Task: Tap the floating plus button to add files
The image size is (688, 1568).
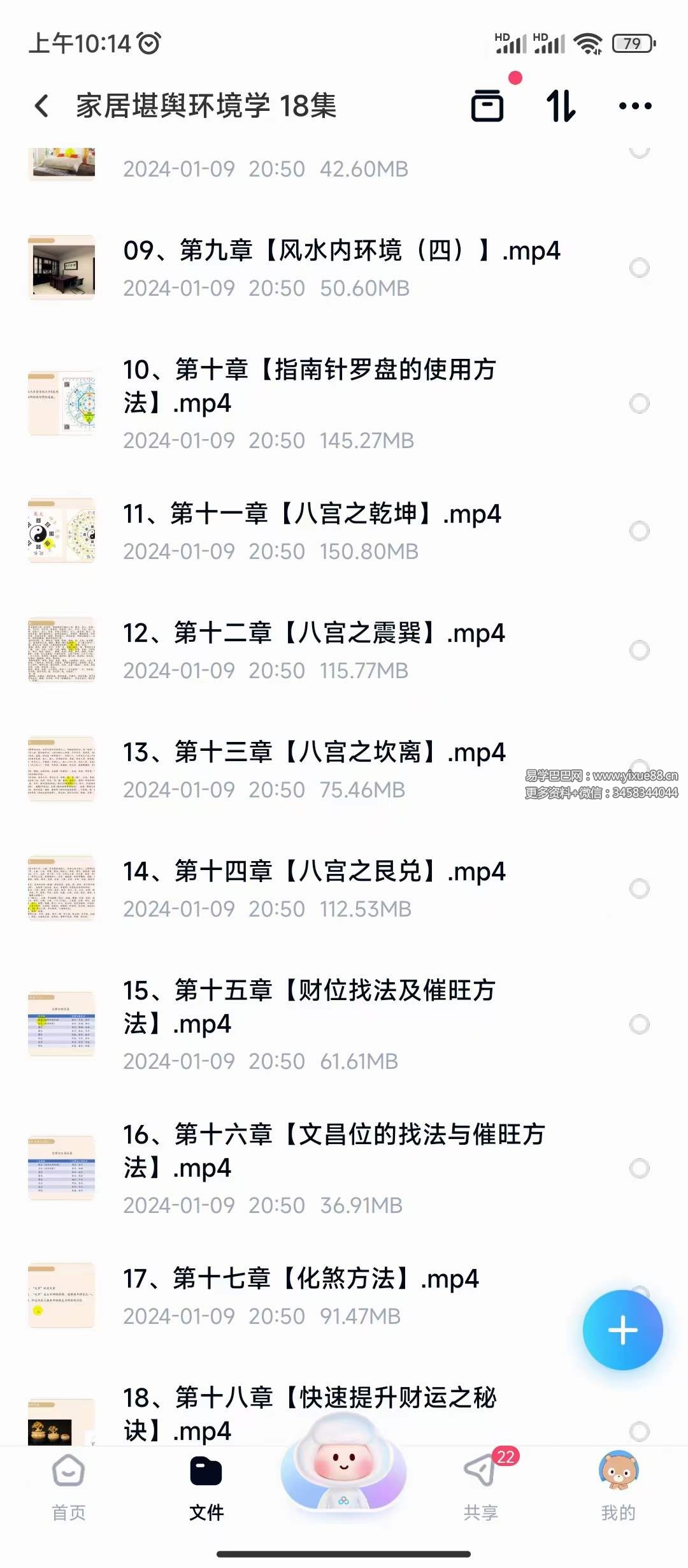Action: [622, 1329]
